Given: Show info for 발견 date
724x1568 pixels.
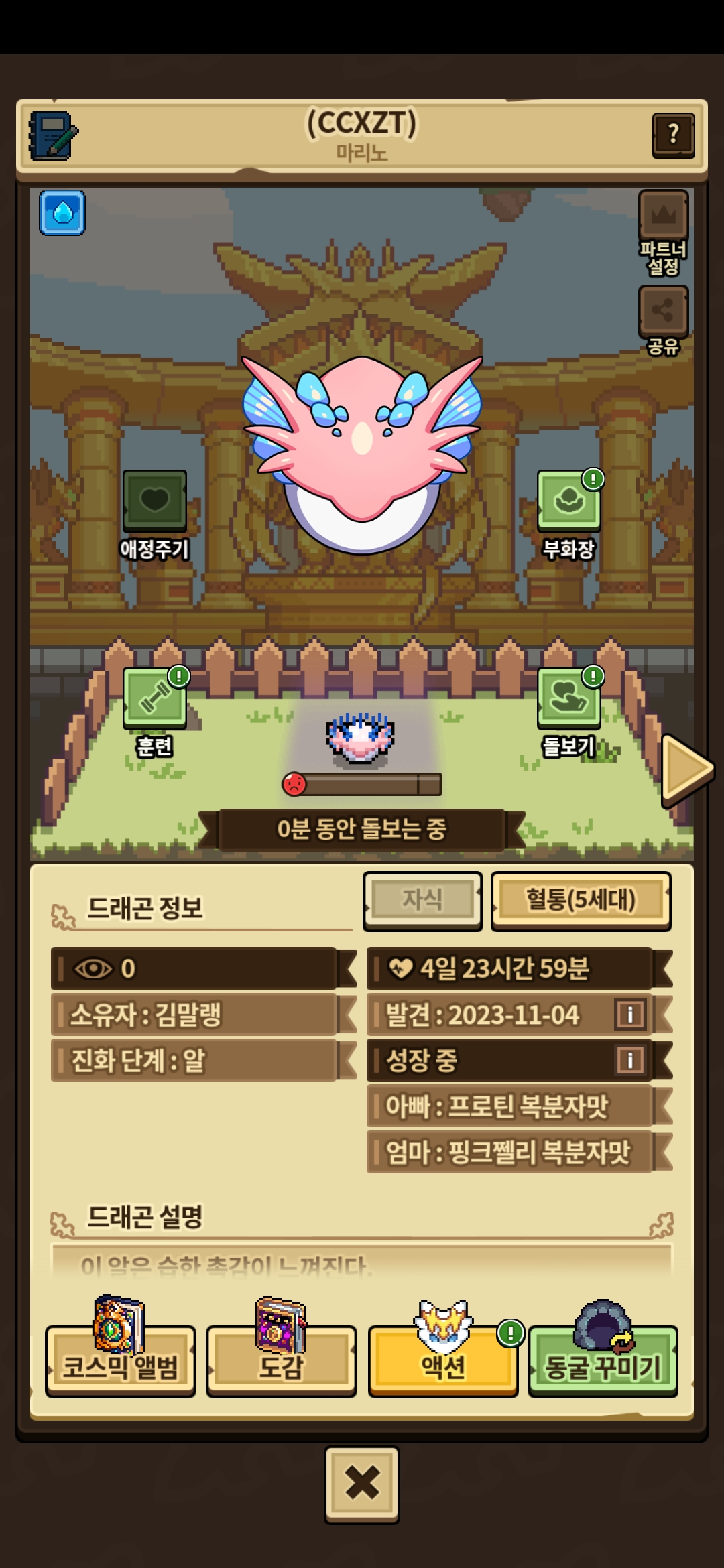Looking at the screenshot, I should tap(629, 1015).
